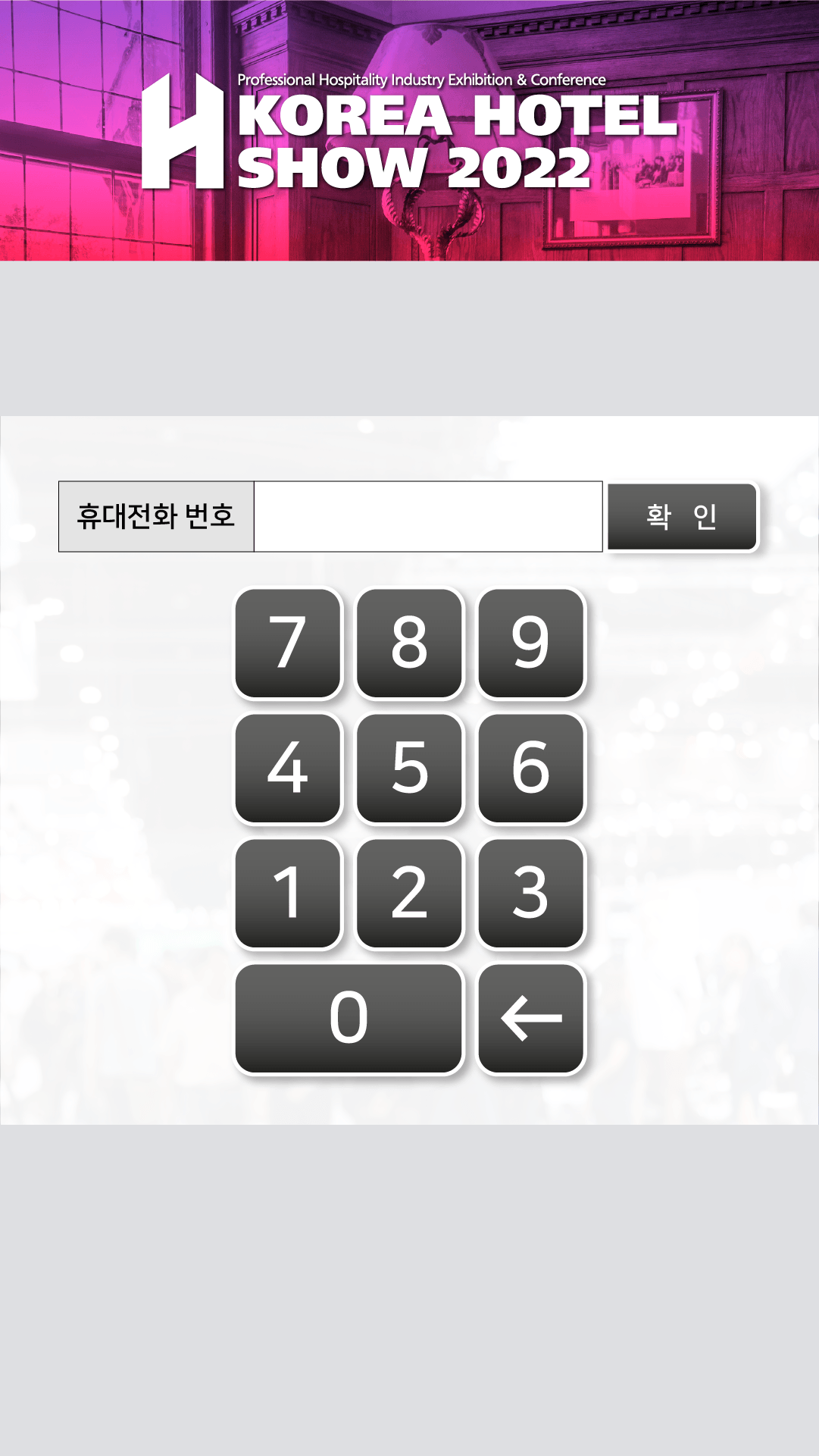Image resolution: width=819 pixels, height=1456 pixels.
Task: Enter digit 7 on the keypad
Action: [288, 643]
